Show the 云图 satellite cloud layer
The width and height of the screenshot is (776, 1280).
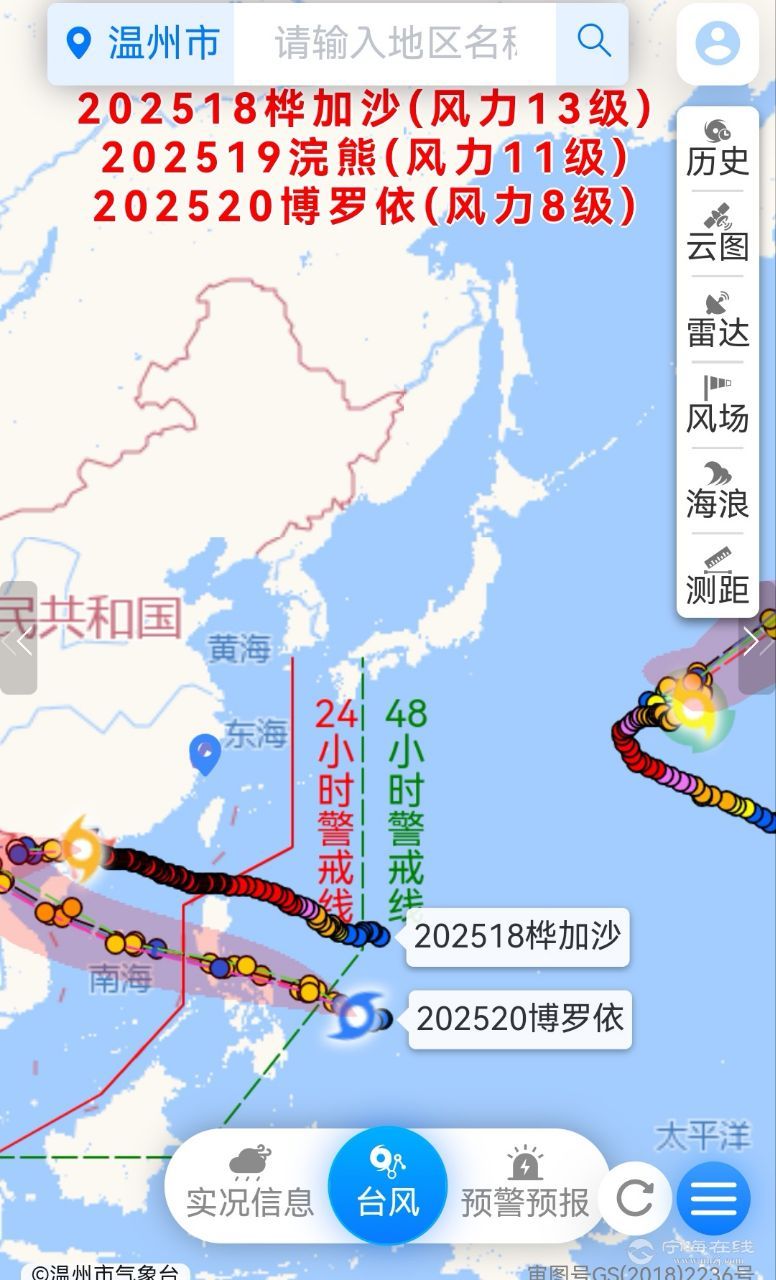click(x=717, y=233)
